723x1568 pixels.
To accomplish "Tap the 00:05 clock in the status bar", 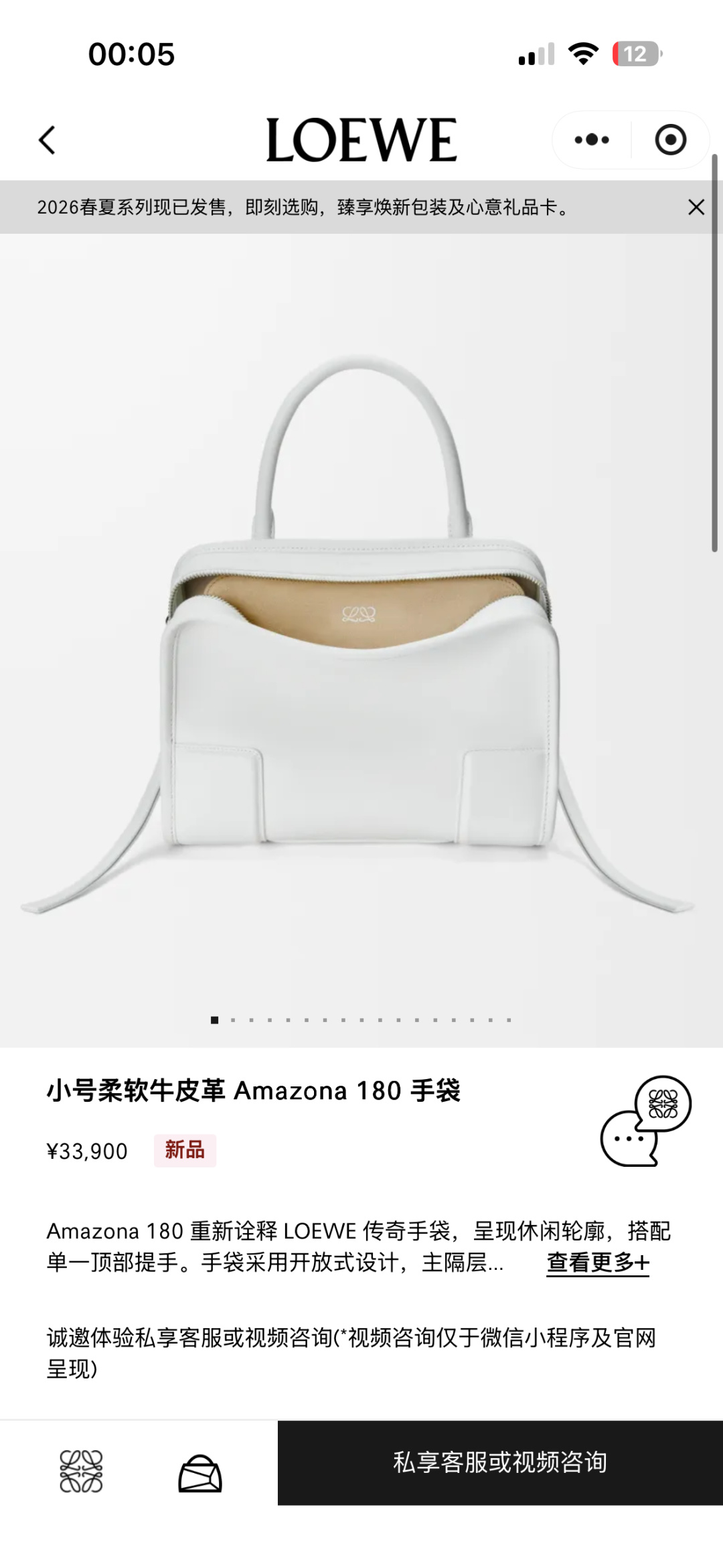I will (x=132, y=55).
